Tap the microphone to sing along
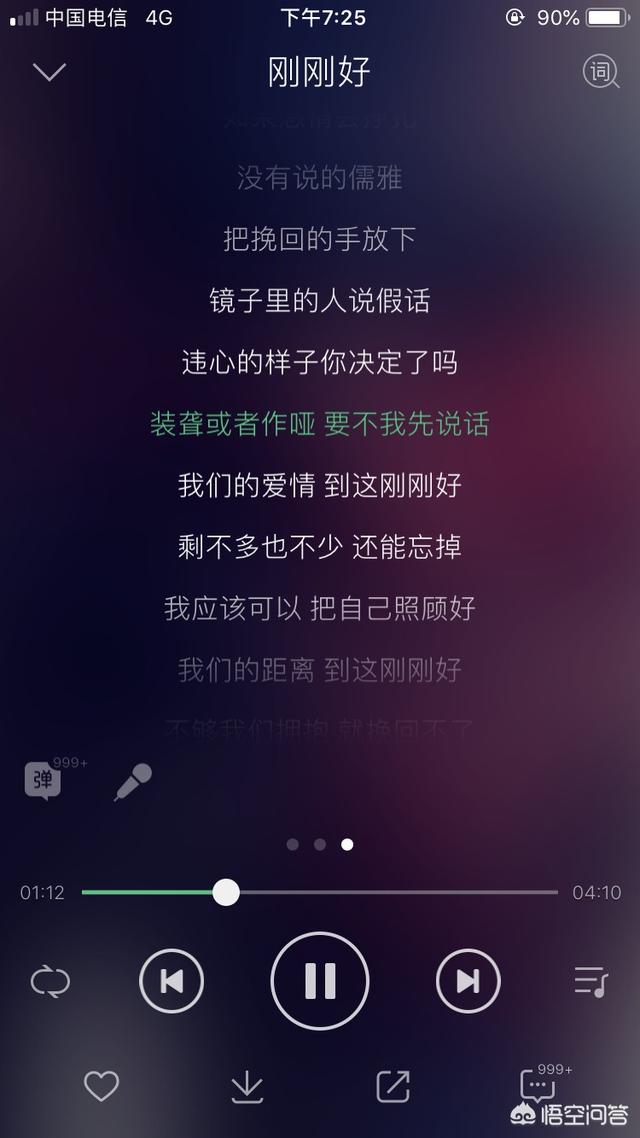 click(x=133, y=782)
